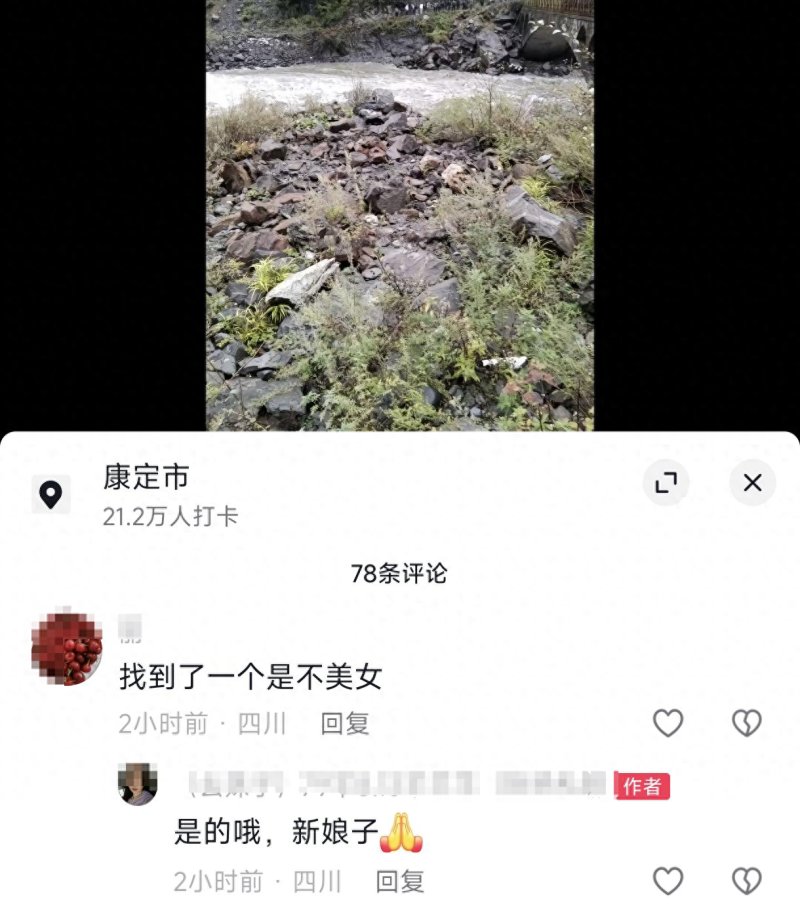
Task: Dislike the comment 找到了一个是不美女
Action: click(746, 723)
